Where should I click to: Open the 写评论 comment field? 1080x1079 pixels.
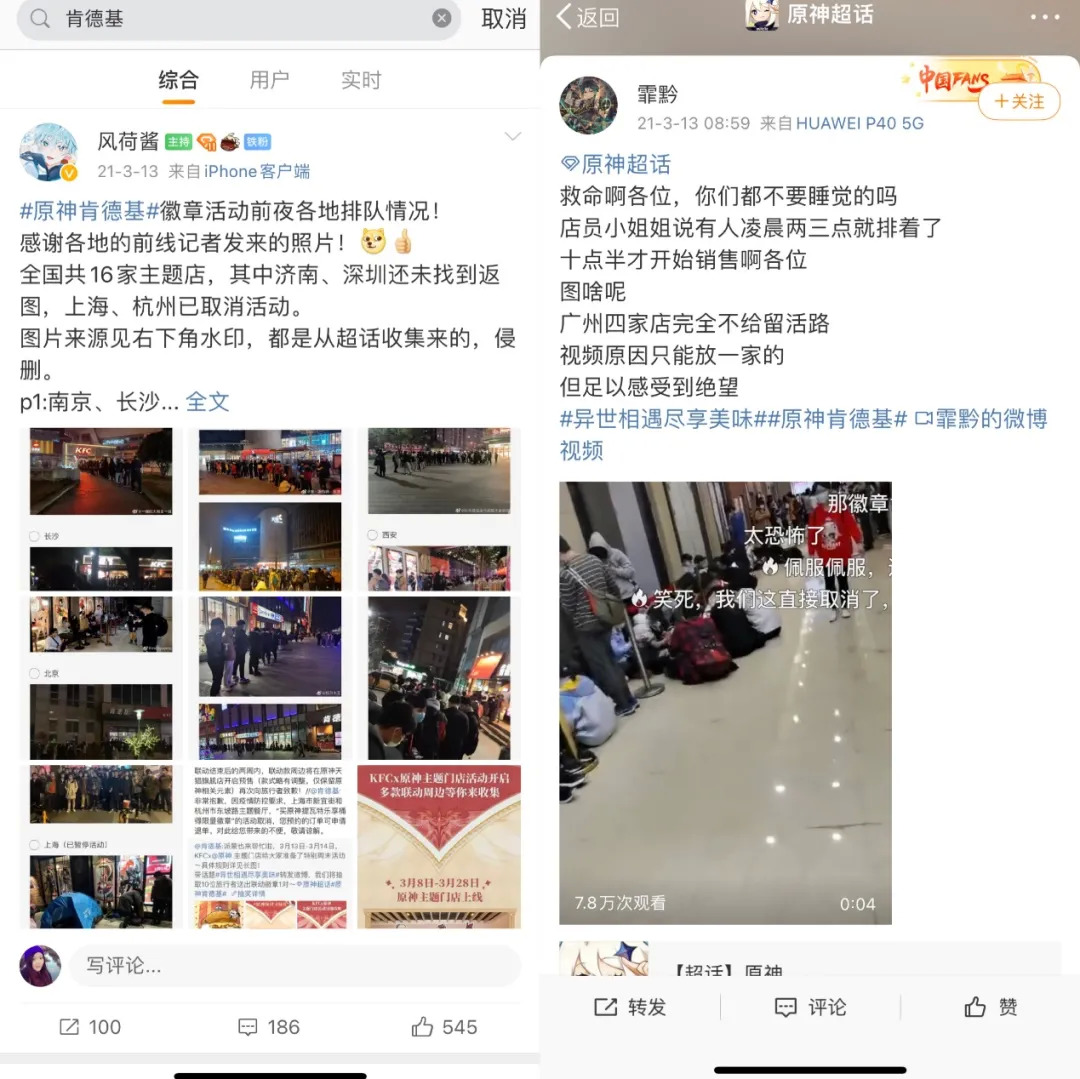tap(295, 966)
